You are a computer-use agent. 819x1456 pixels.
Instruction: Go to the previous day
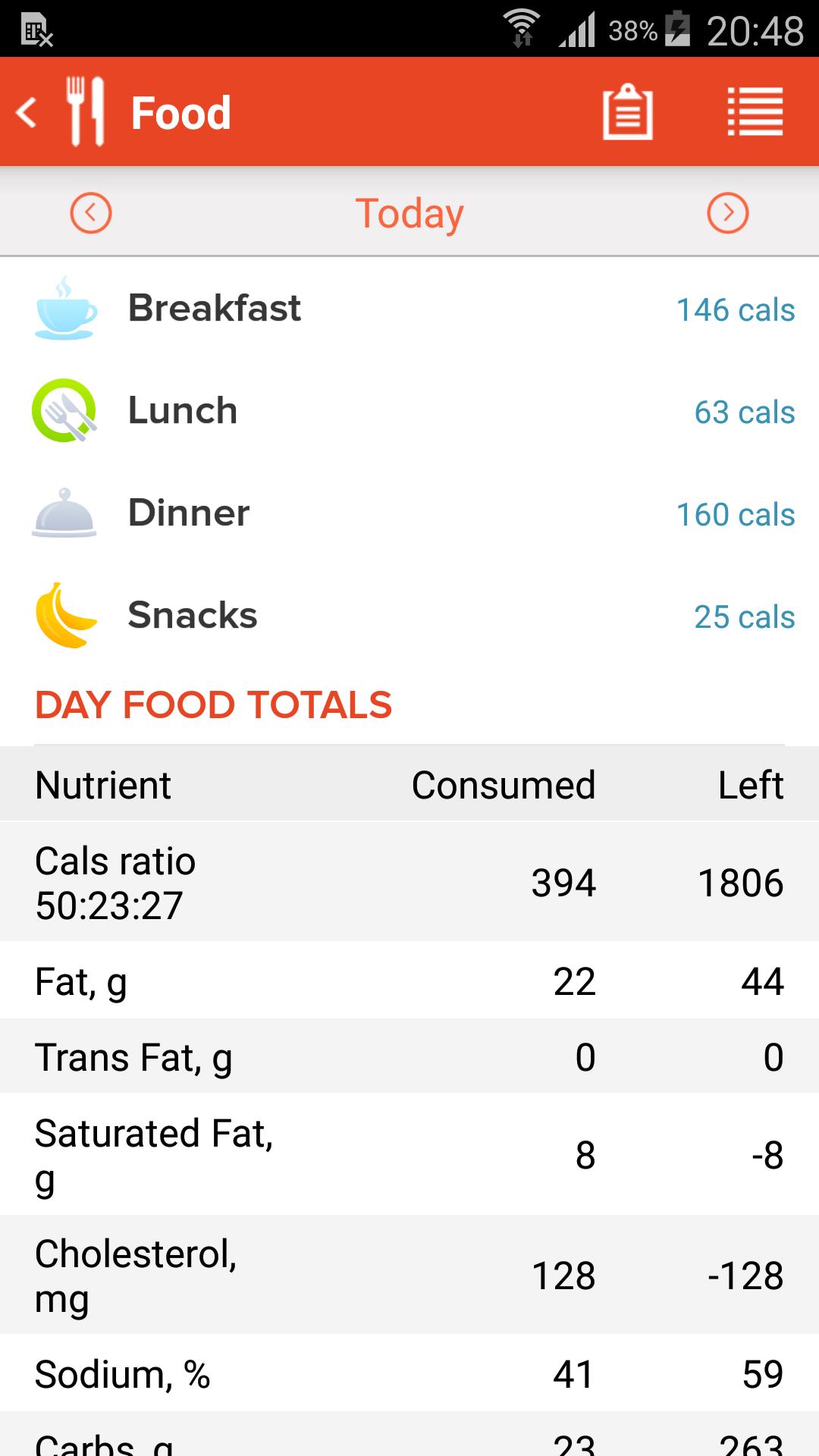coord(91,213)
